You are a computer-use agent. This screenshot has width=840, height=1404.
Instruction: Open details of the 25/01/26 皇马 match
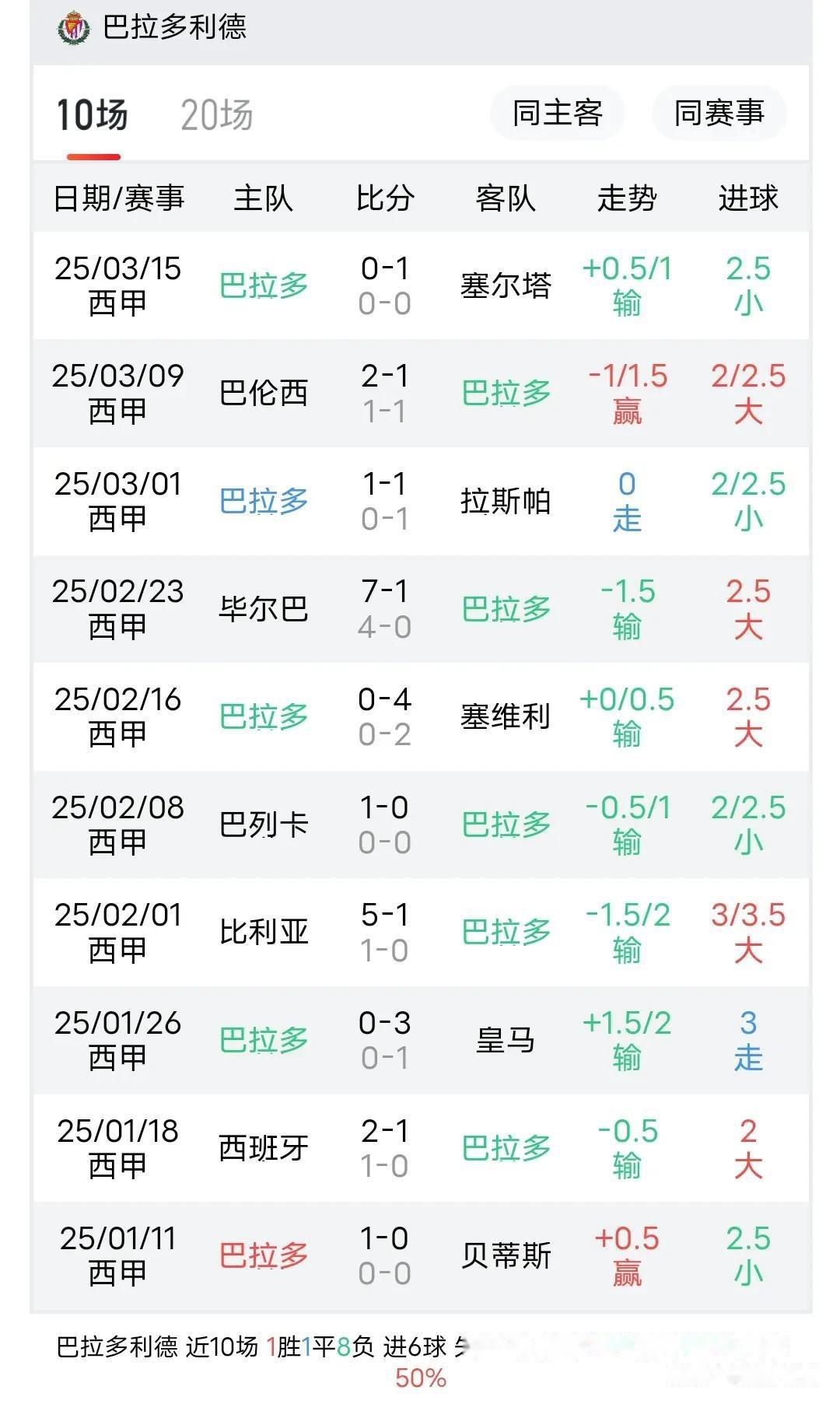click(x=420, y=1040)
